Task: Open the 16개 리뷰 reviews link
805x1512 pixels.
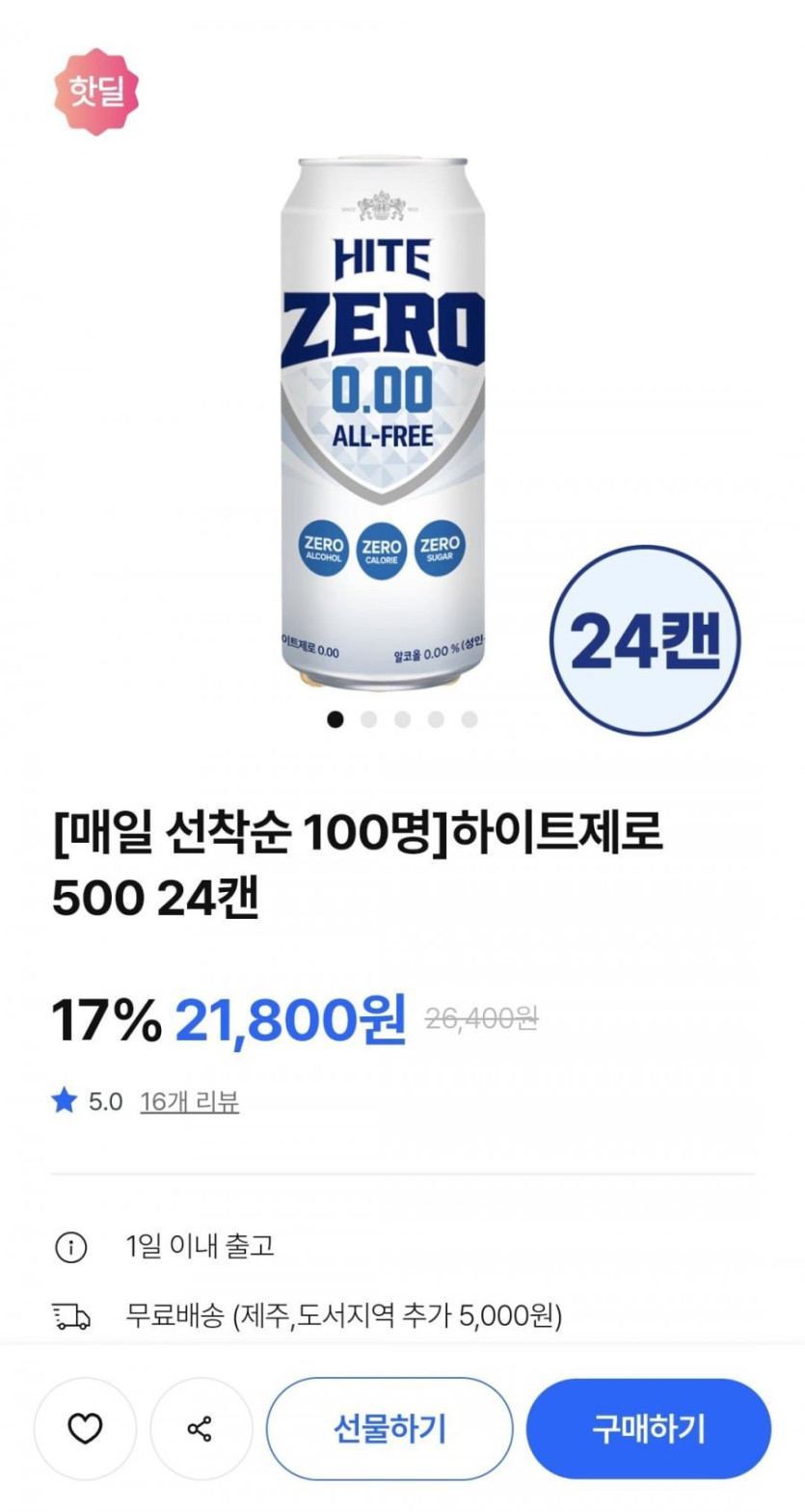Action: coord(190,1102)
